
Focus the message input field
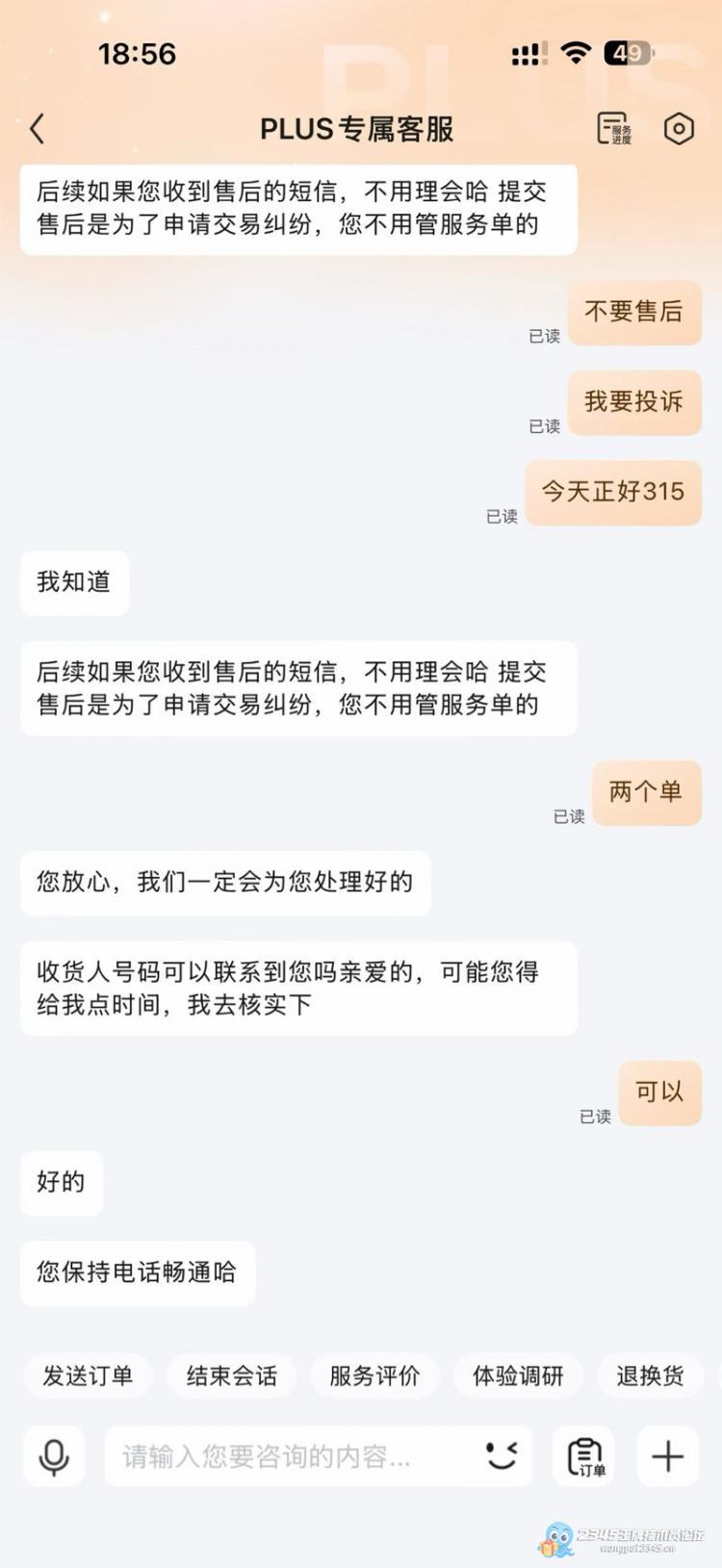289,1457
